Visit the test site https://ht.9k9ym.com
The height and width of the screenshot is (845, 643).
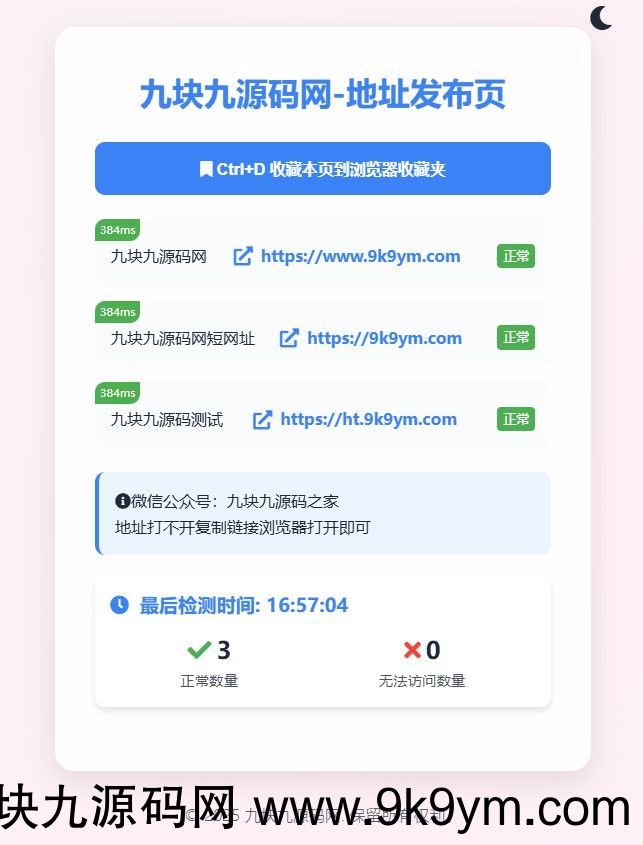click(368, 419)
